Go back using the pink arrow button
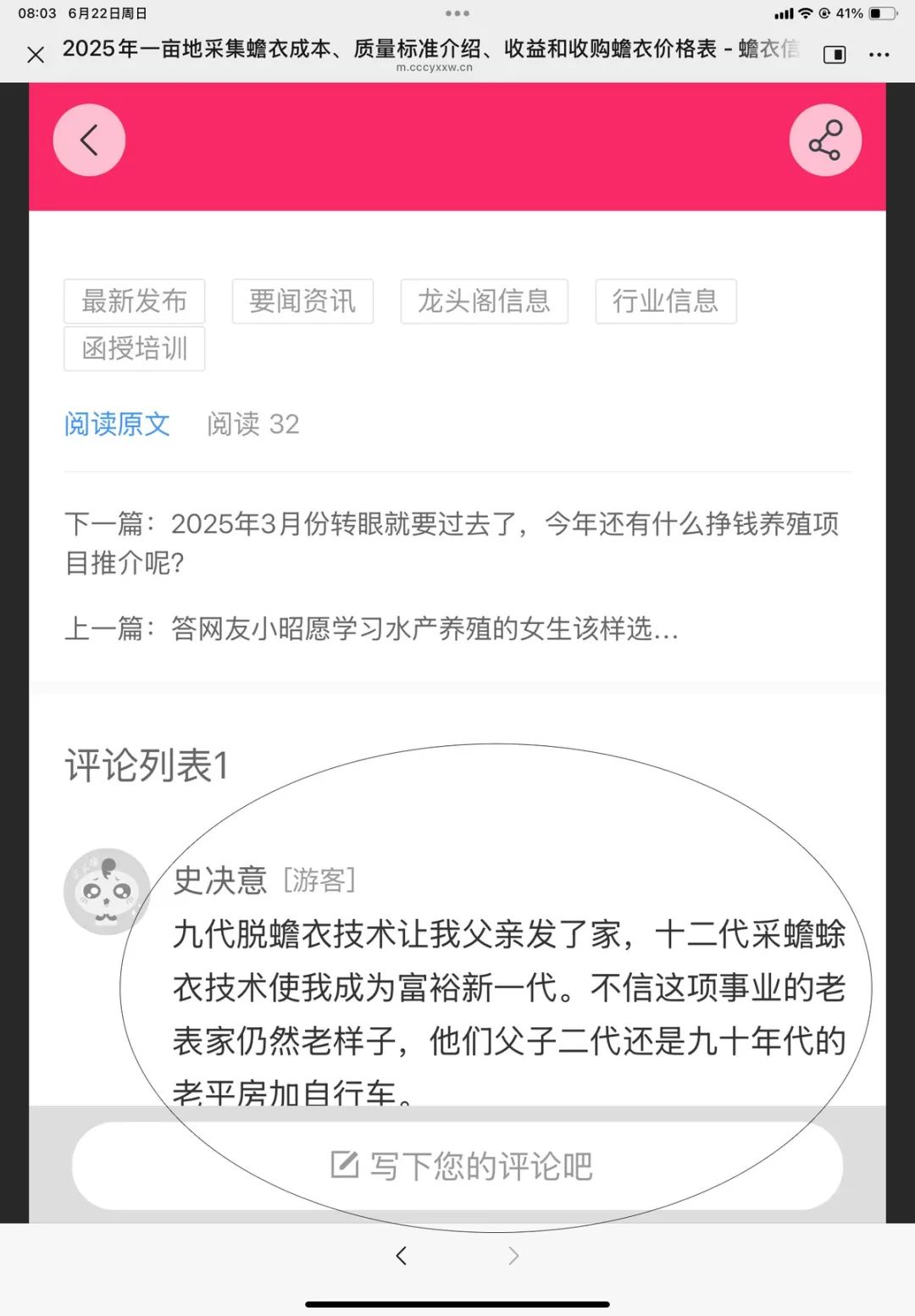The height and width of the screenshot is (1316, 915). coord(89,140)
